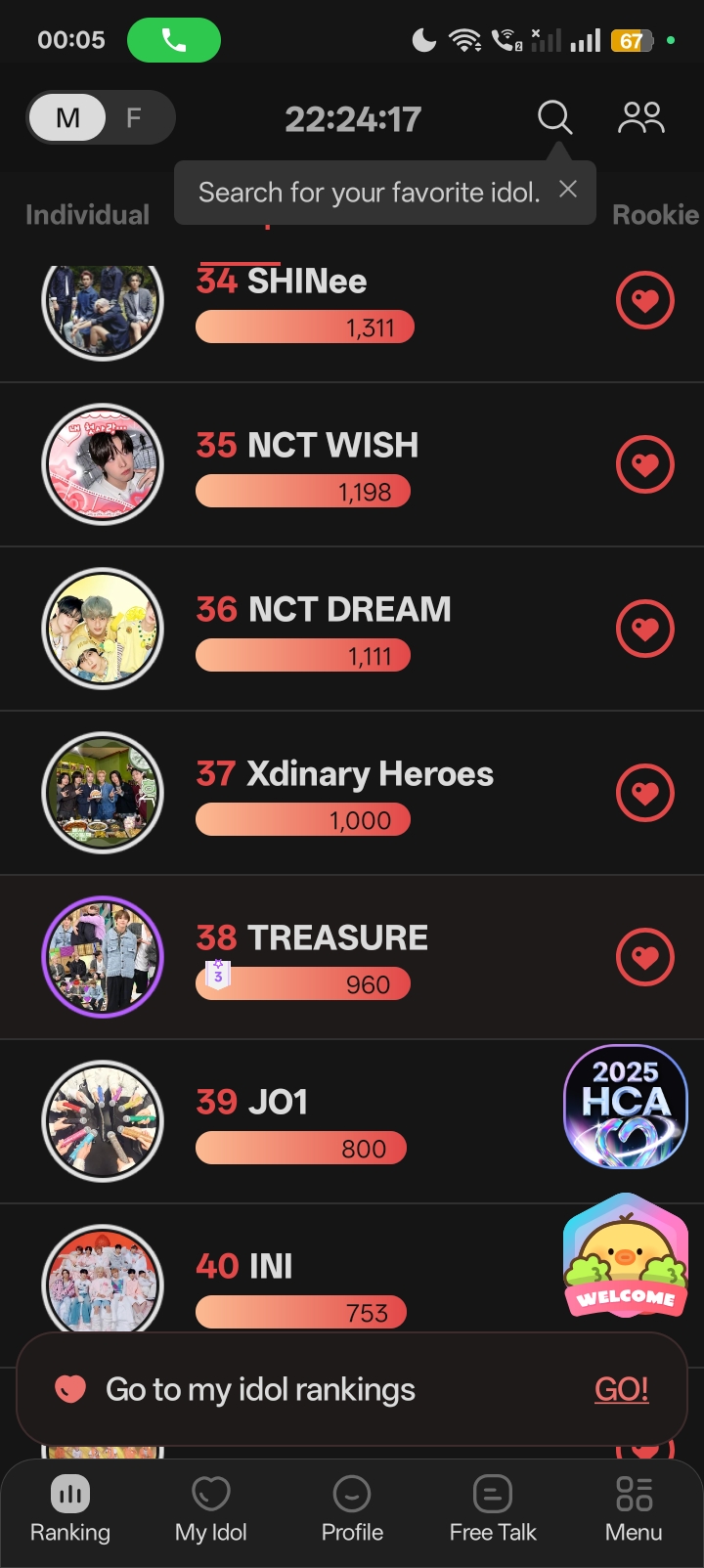Open the Free Talk tab
This screenshot has height=1568, width=704.
tap(493, 1509)
